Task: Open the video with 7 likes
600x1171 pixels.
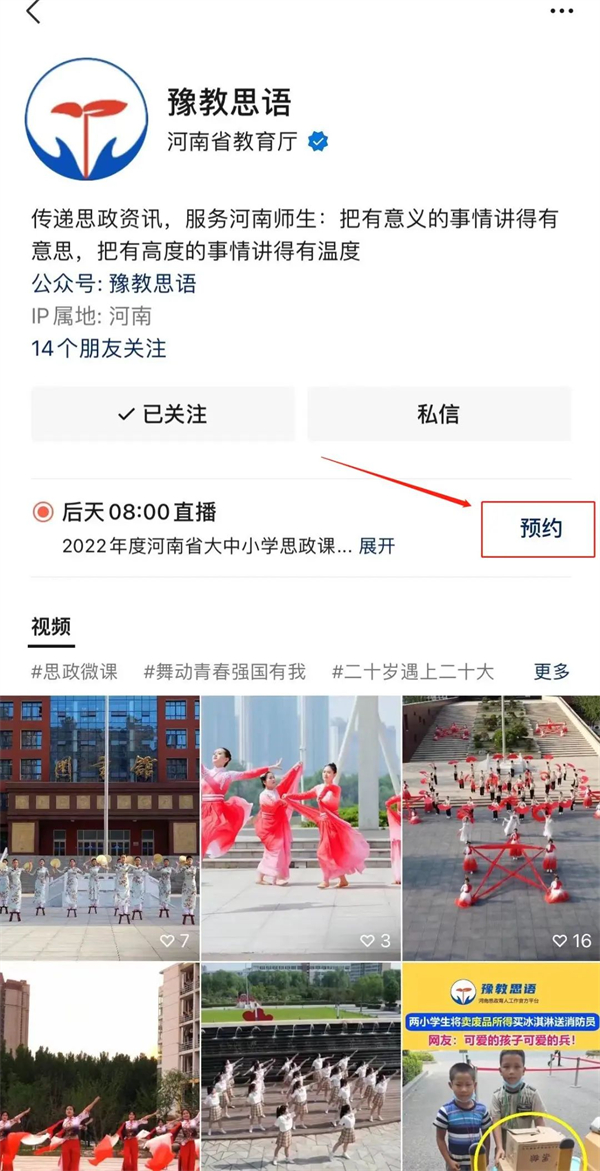Action: tap(99, 827)
